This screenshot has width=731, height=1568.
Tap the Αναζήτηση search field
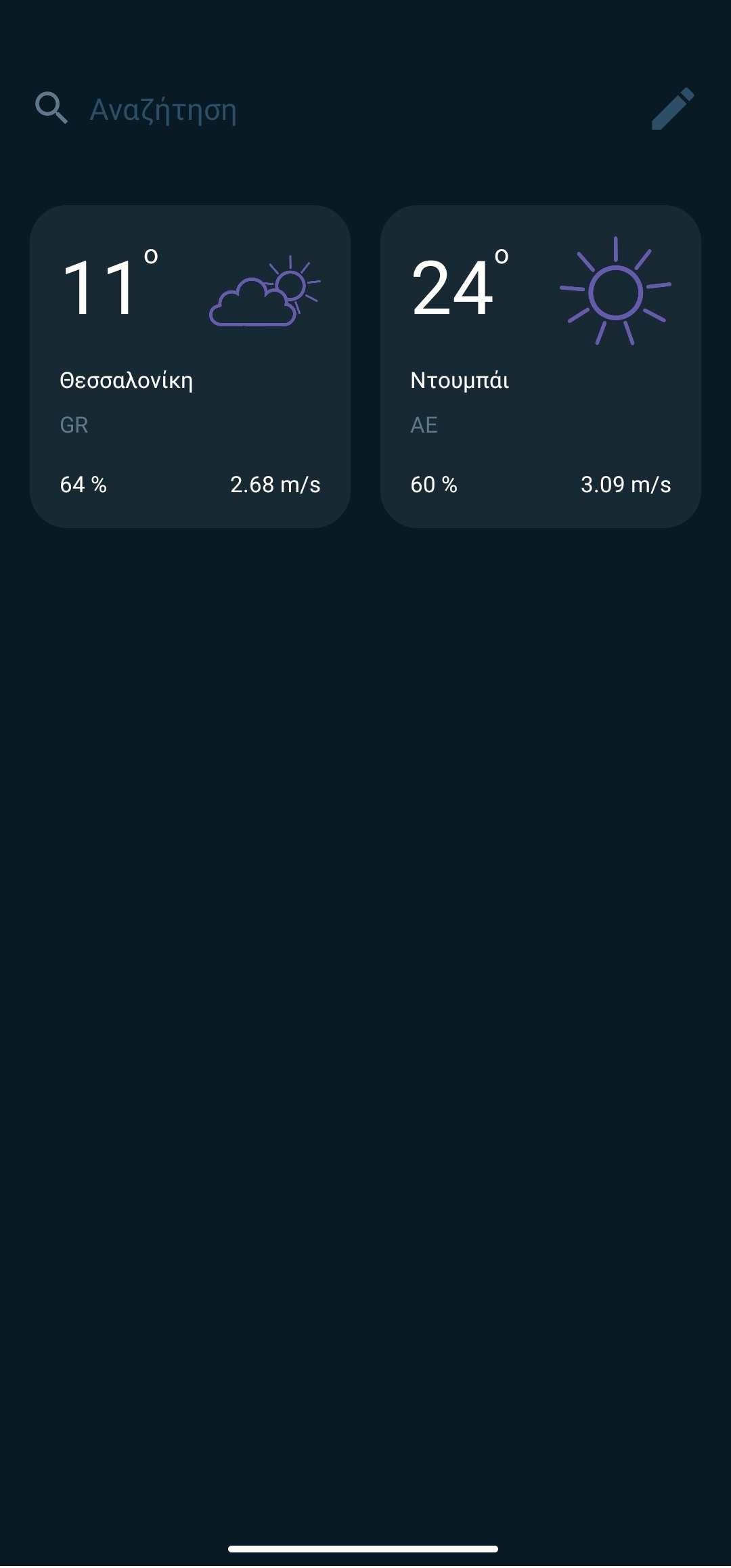338,109
